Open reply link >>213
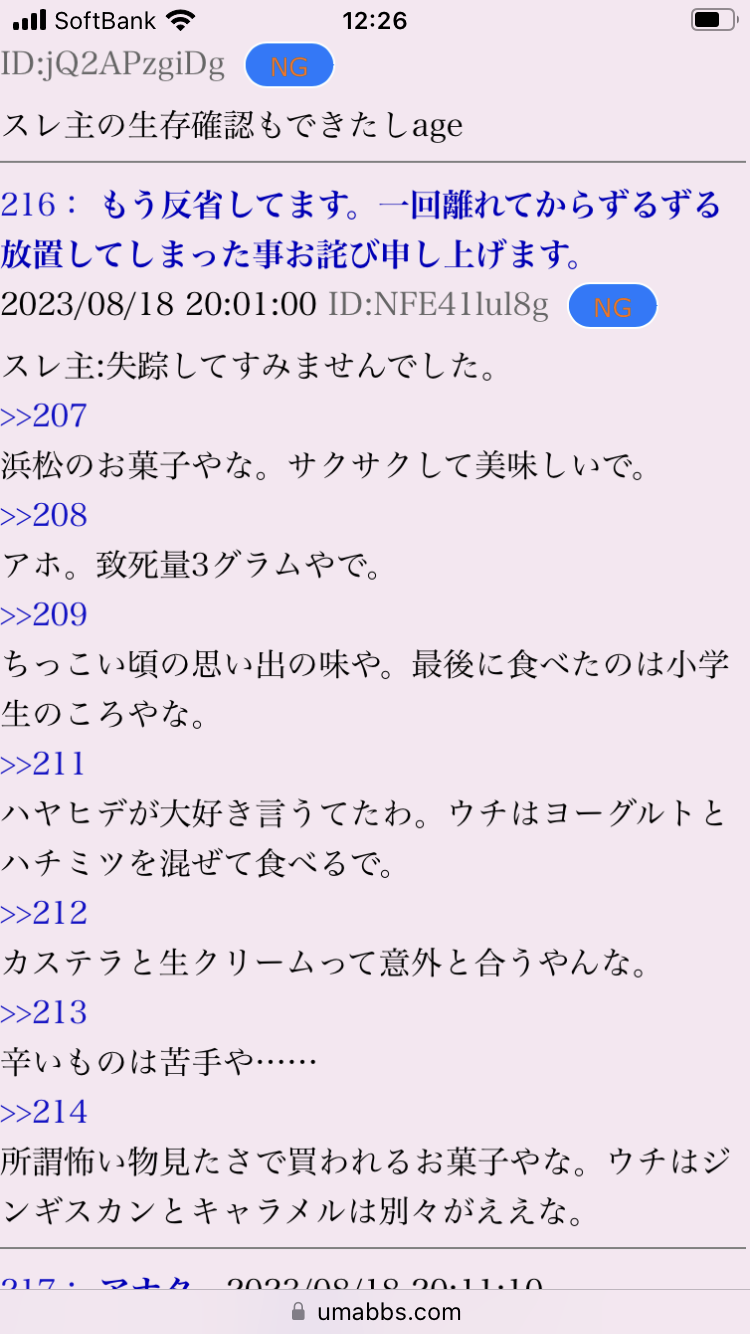This screenshot has height=1334, width=750. (44, 1012)
